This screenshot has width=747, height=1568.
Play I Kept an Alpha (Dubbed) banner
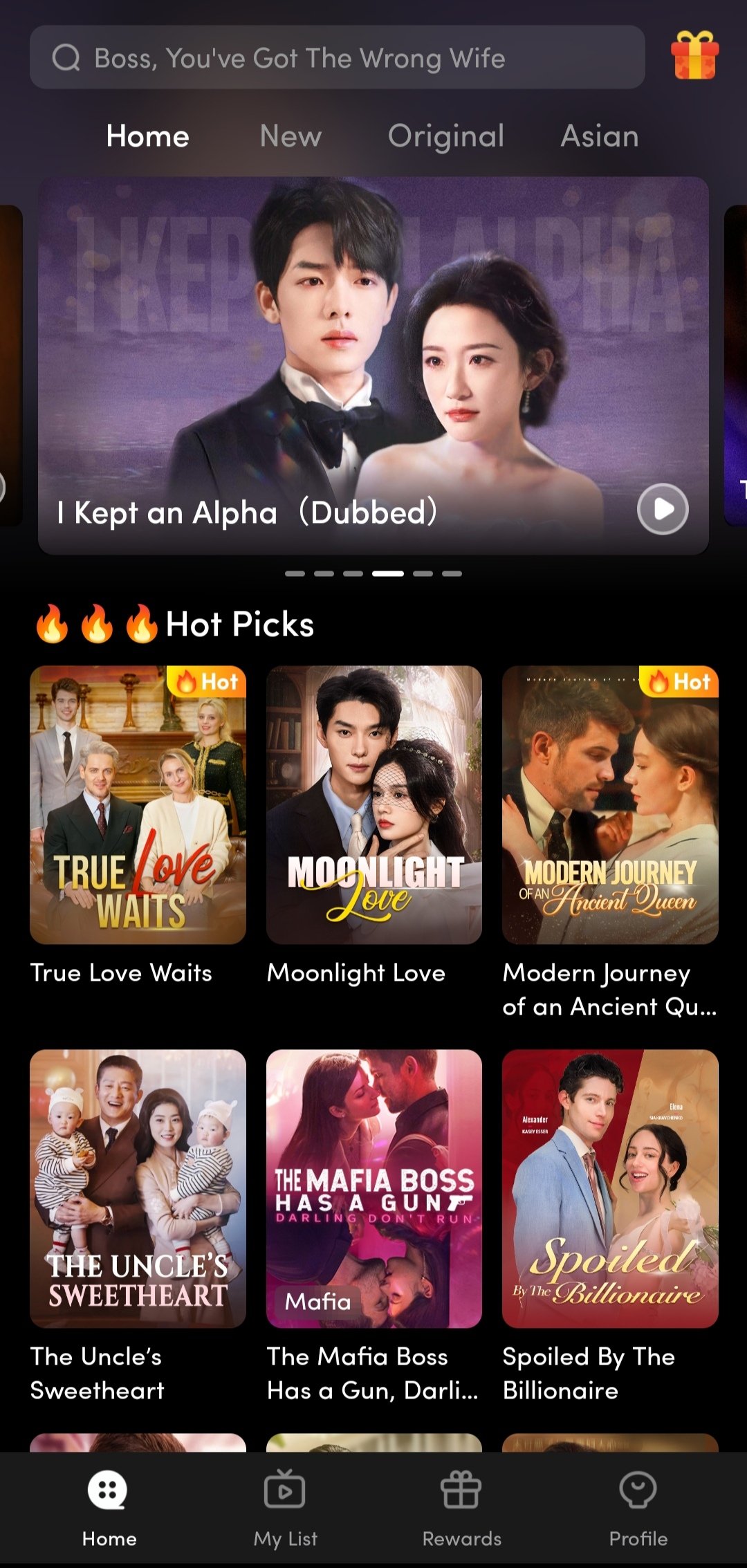662,509
